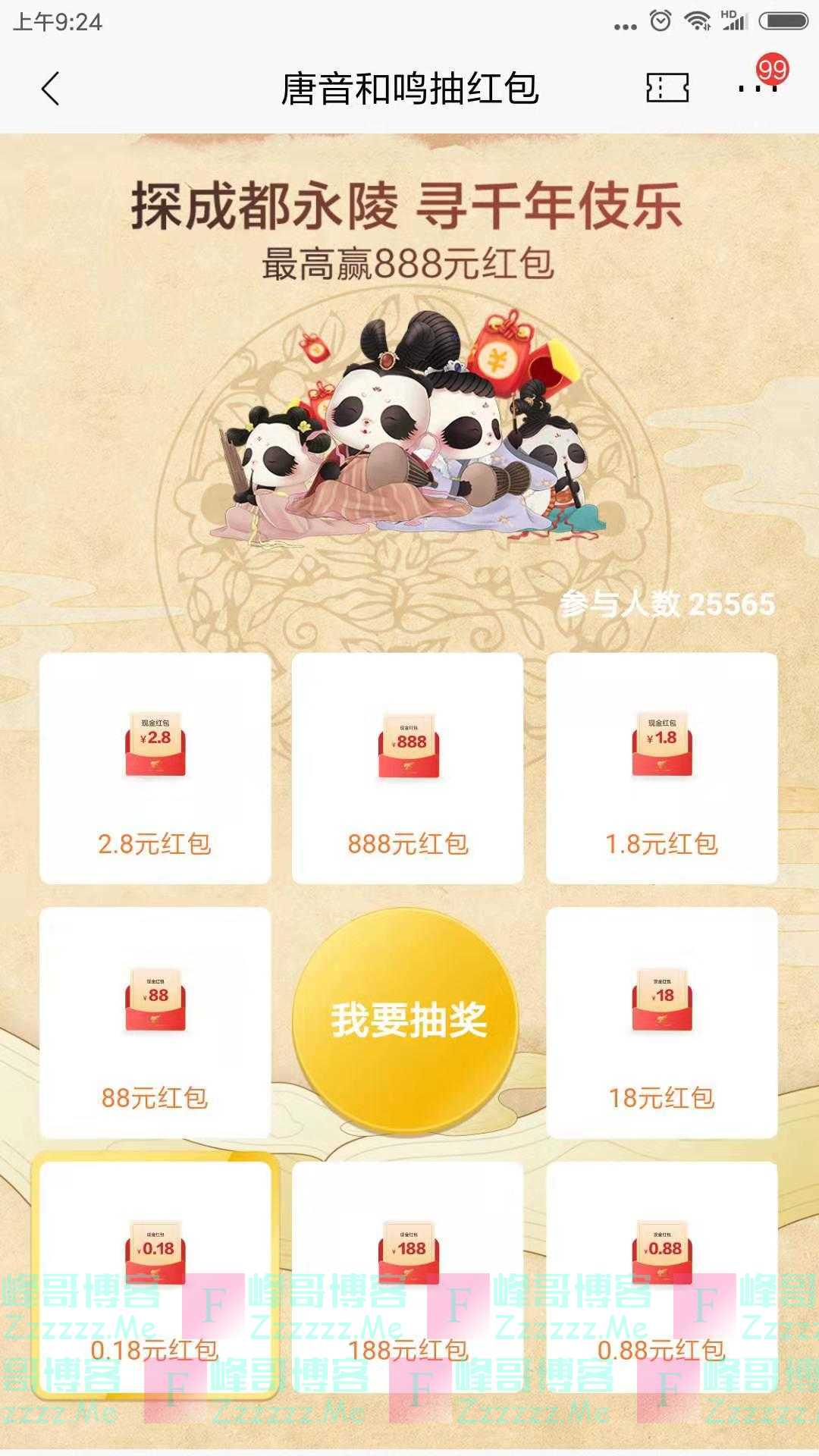Tap the 188元红包 prize envelope
The image size is (819, 1456).
pos(409,1251)
